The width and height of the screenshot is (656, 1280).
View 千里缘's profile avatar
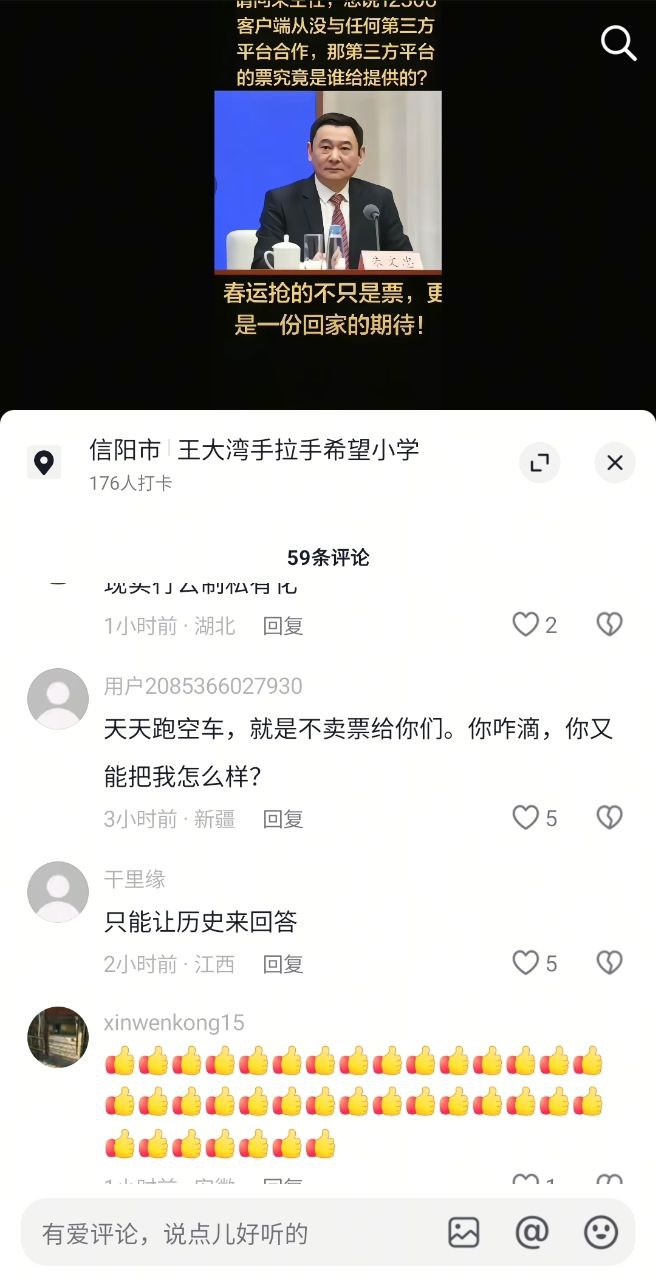(58, 892)
